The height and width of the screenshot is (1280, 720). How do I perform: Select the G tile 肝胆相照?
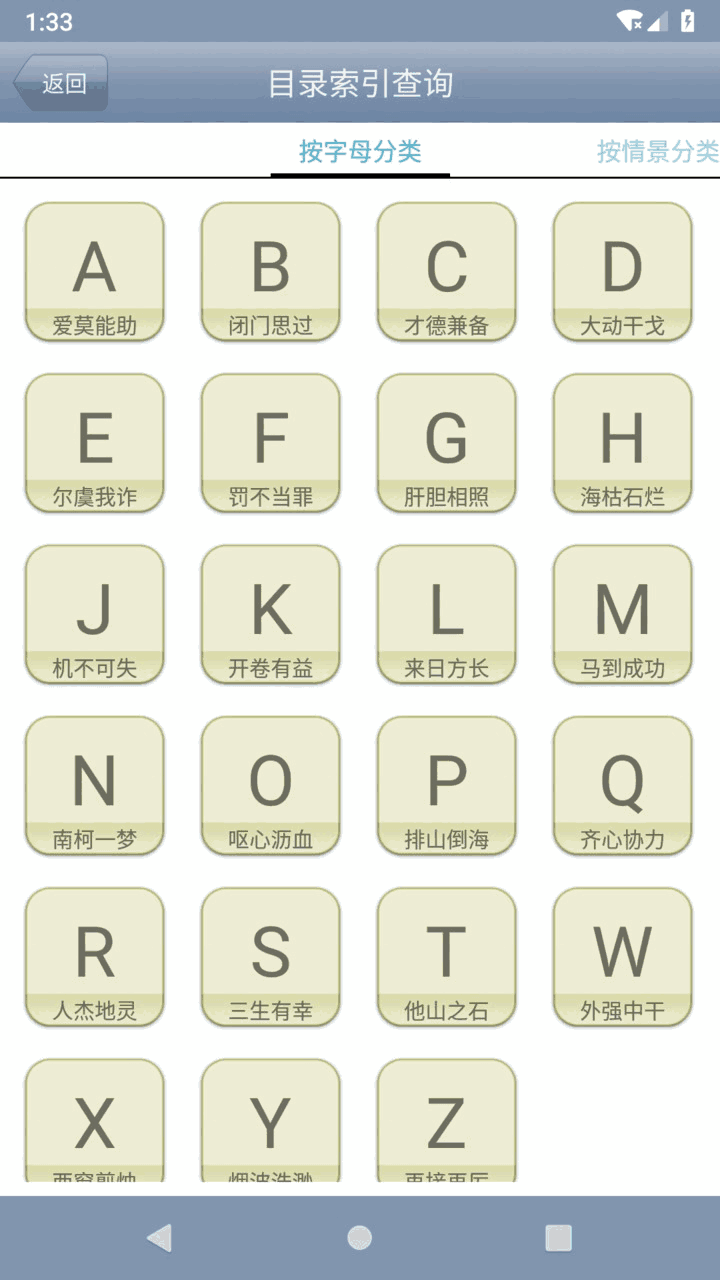(x=446, y=443)
